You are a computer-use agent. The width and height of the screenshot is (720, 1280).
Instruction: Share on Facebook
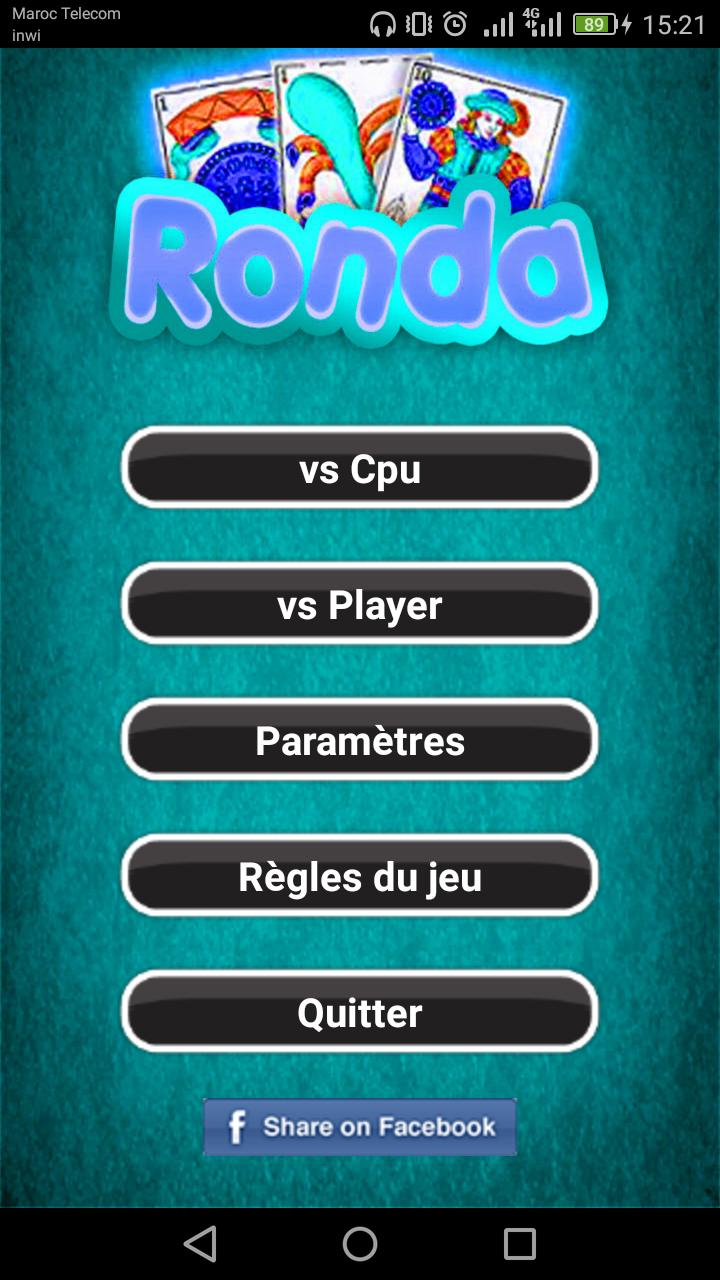click(x=360, y=1127)
